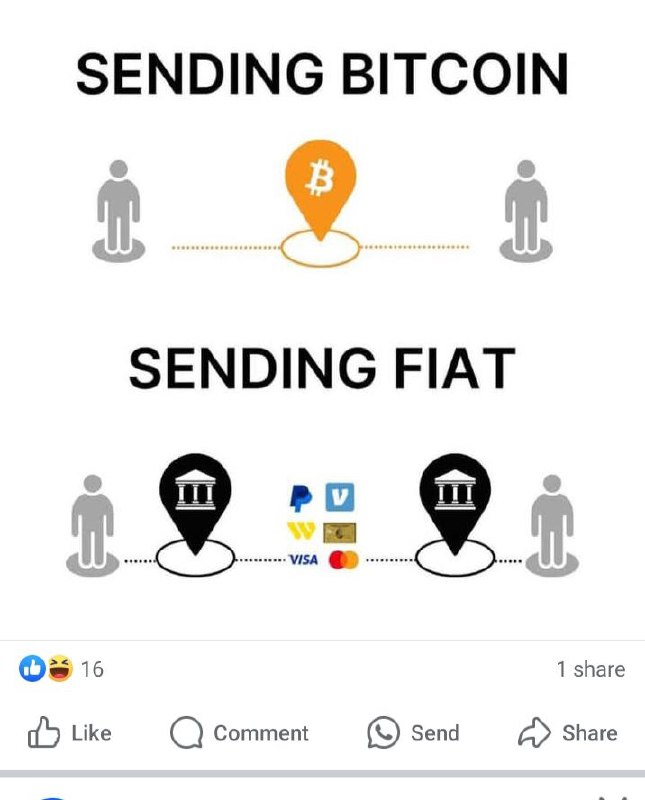The height and width of the screenshot is (800, 645).
Task: View the 16 reactions on the post
Action: (62, 669)
